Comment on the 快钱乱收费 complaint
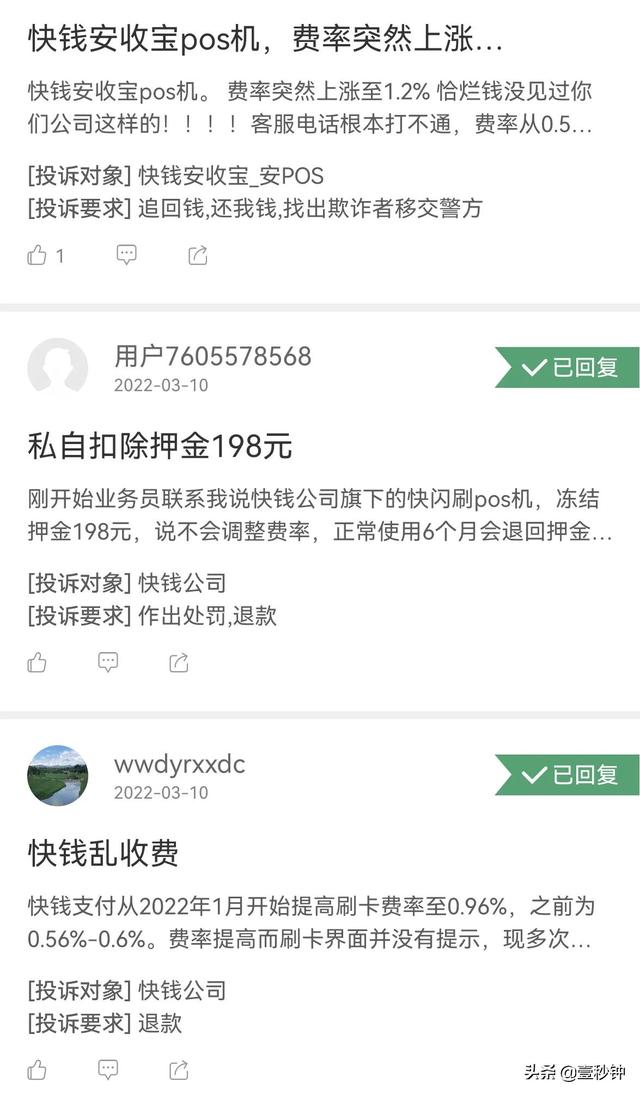The height and width of the screenshot is (1095, 640). tap(108, 1070)
